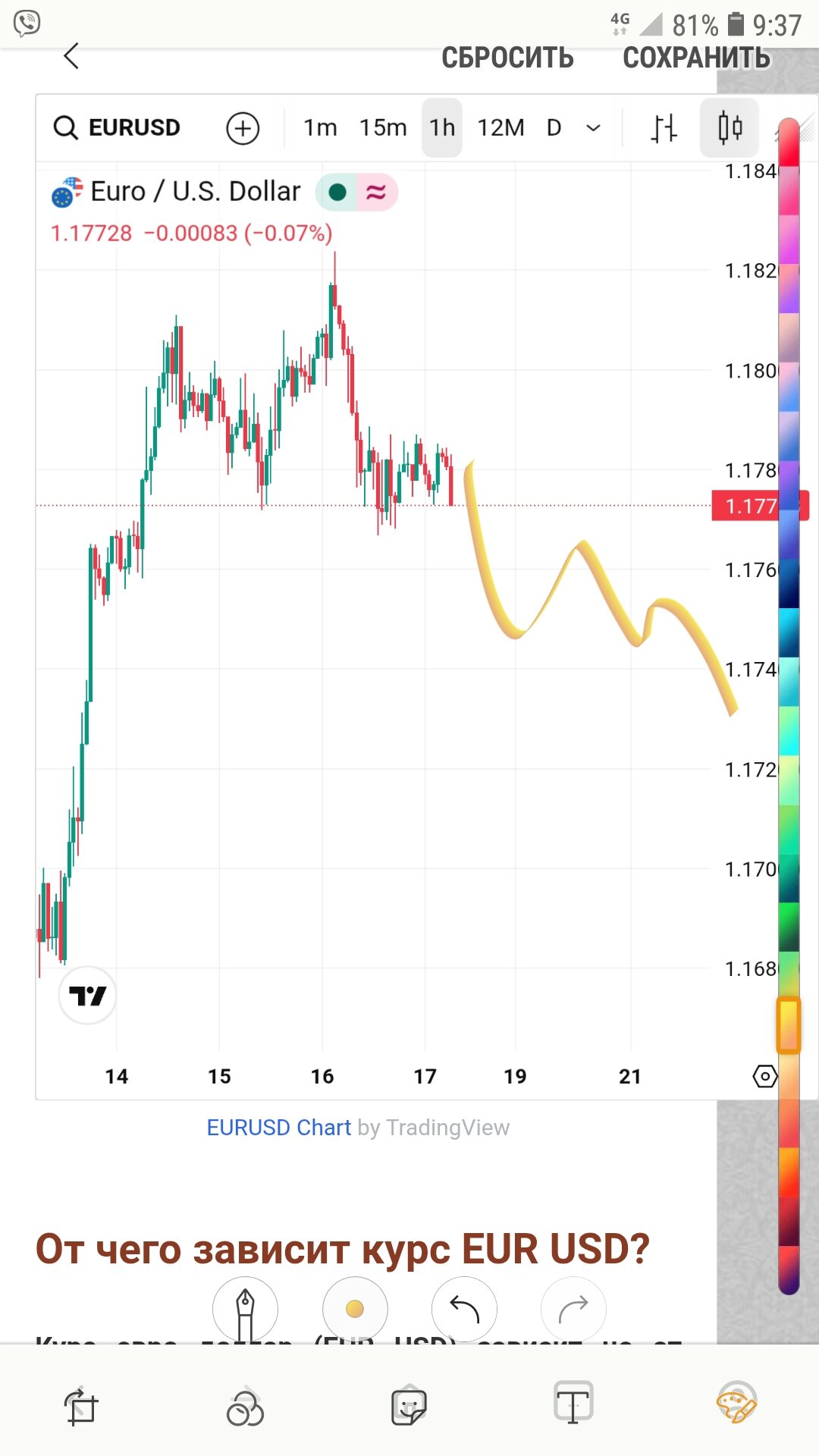
Task: Go back with the top-left arrow
Action: click(x=71, y=56)
